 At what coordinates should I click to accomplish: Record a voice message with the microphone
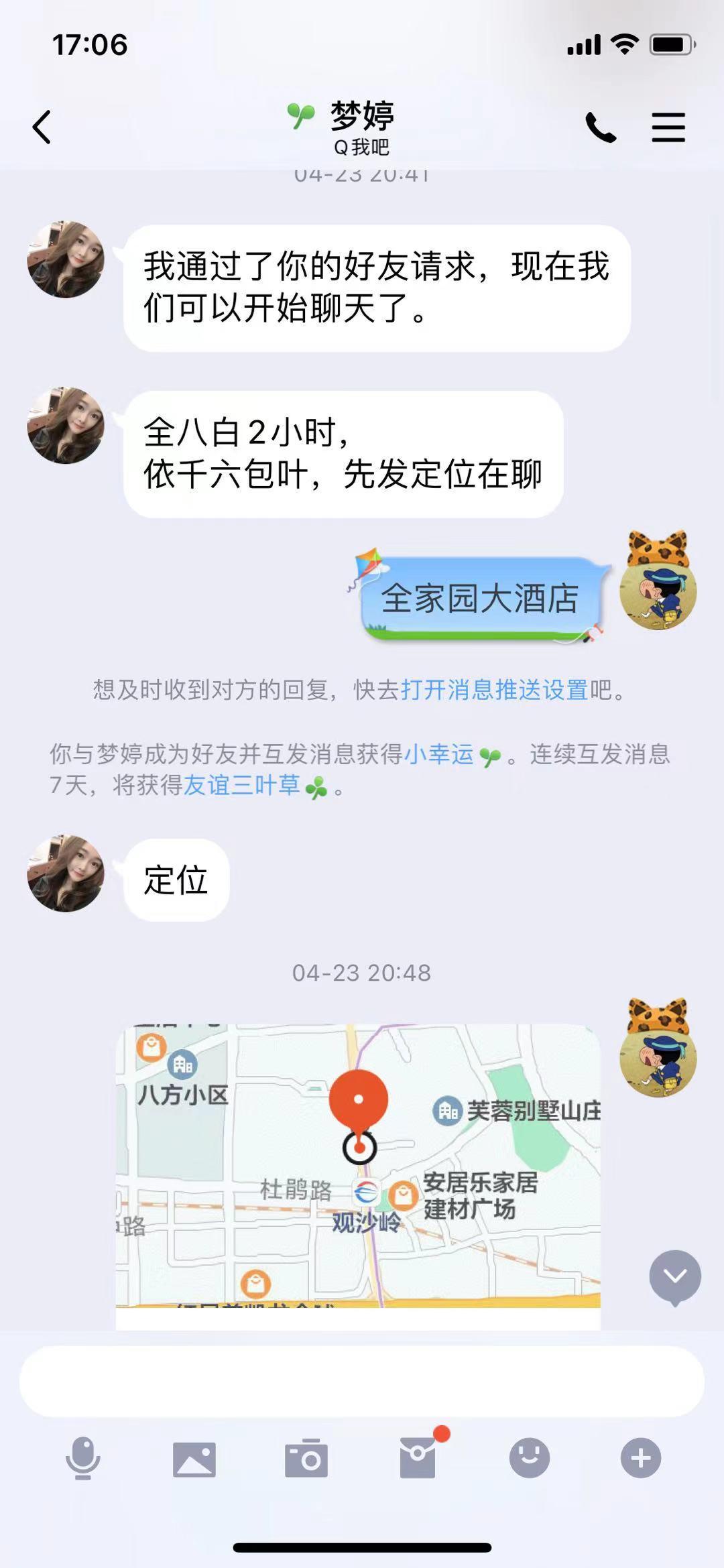[x=83, y=1458]
